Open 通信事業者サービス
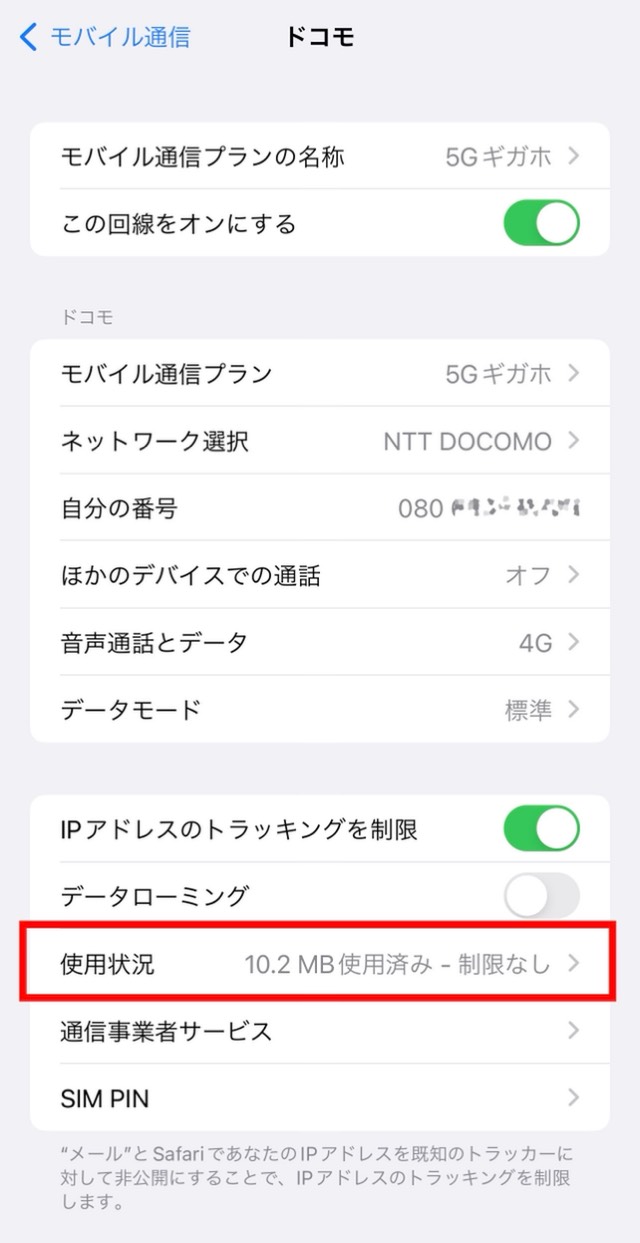 click(x=320, y=1030)
